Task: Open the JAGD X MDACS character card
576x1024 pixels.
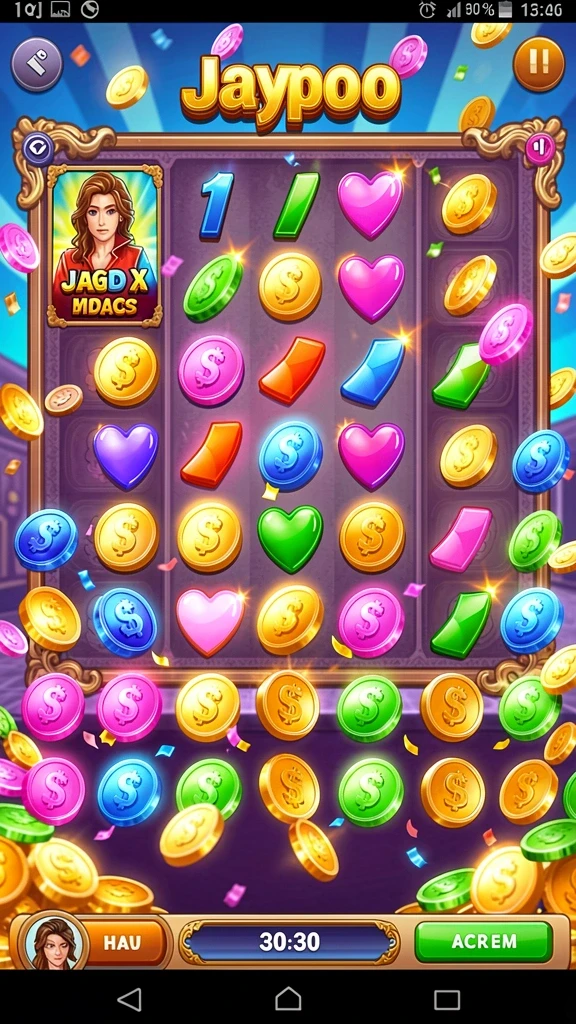Action: [104, 245]
